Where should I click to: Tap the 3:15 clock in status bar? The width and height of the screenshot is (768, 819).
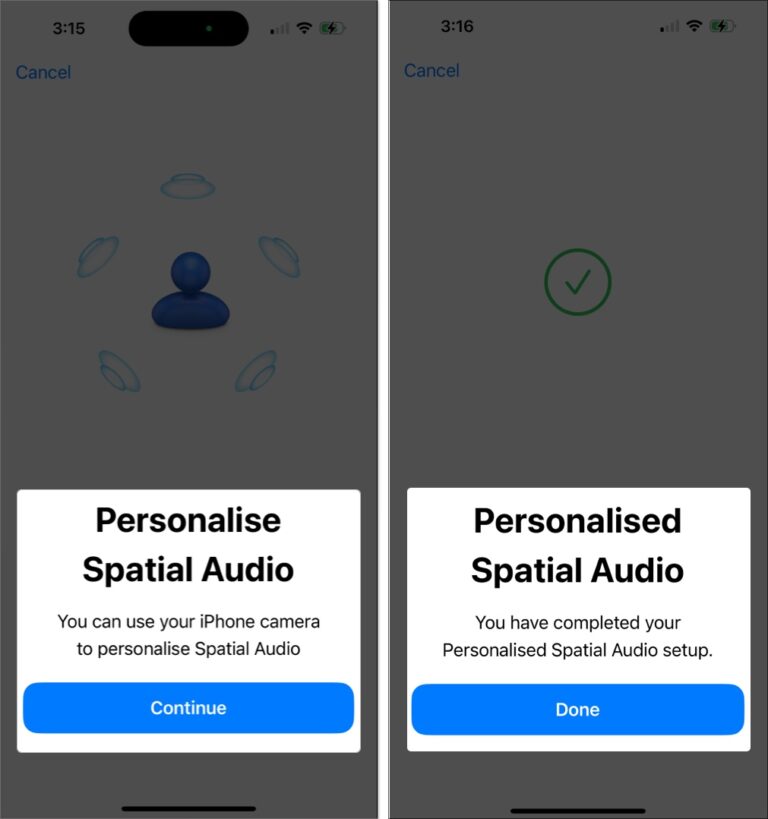69,28
